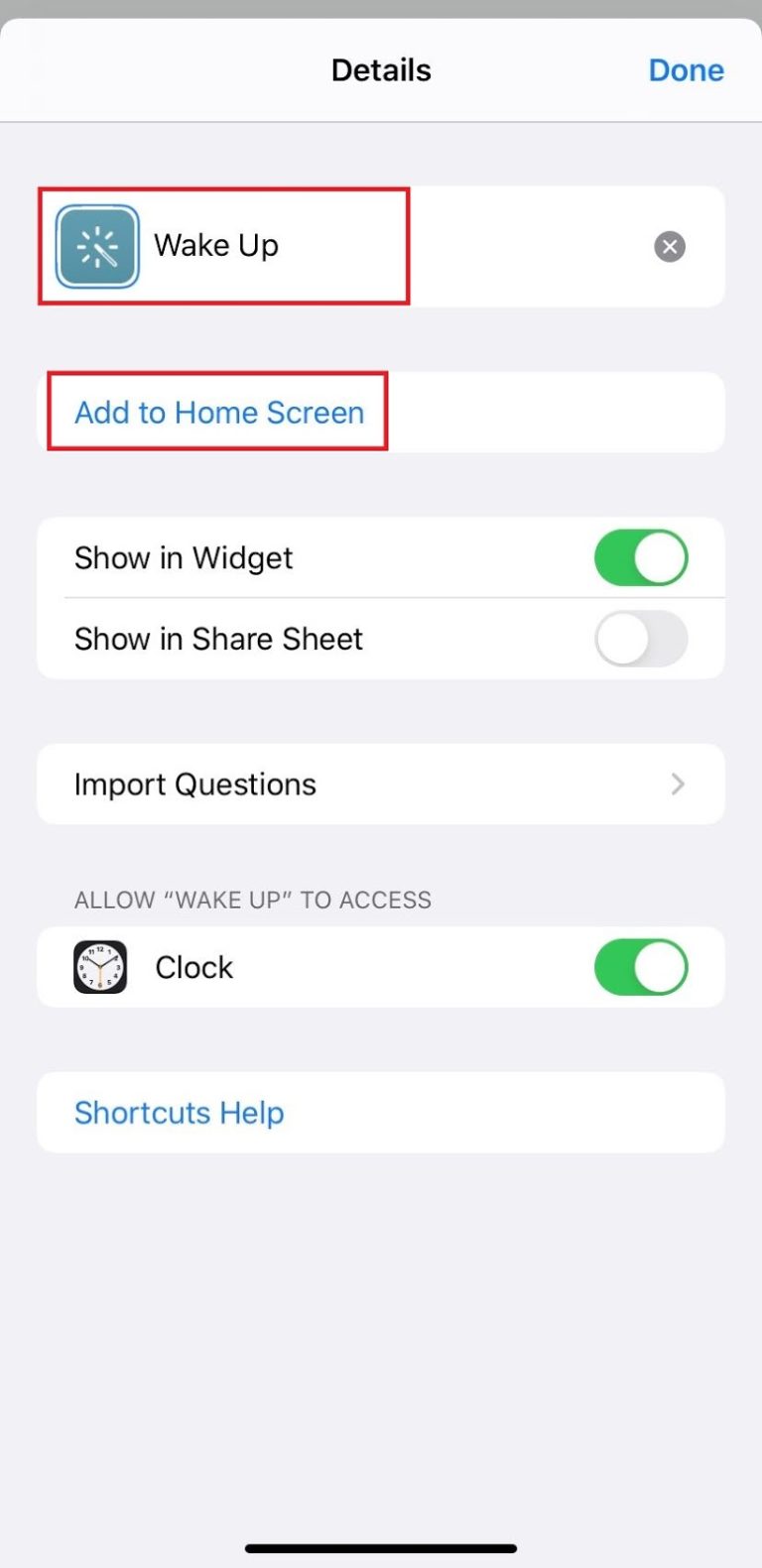
Task: Tap Done to save changes
Action: pyautogui.click(x=686, y=69)
